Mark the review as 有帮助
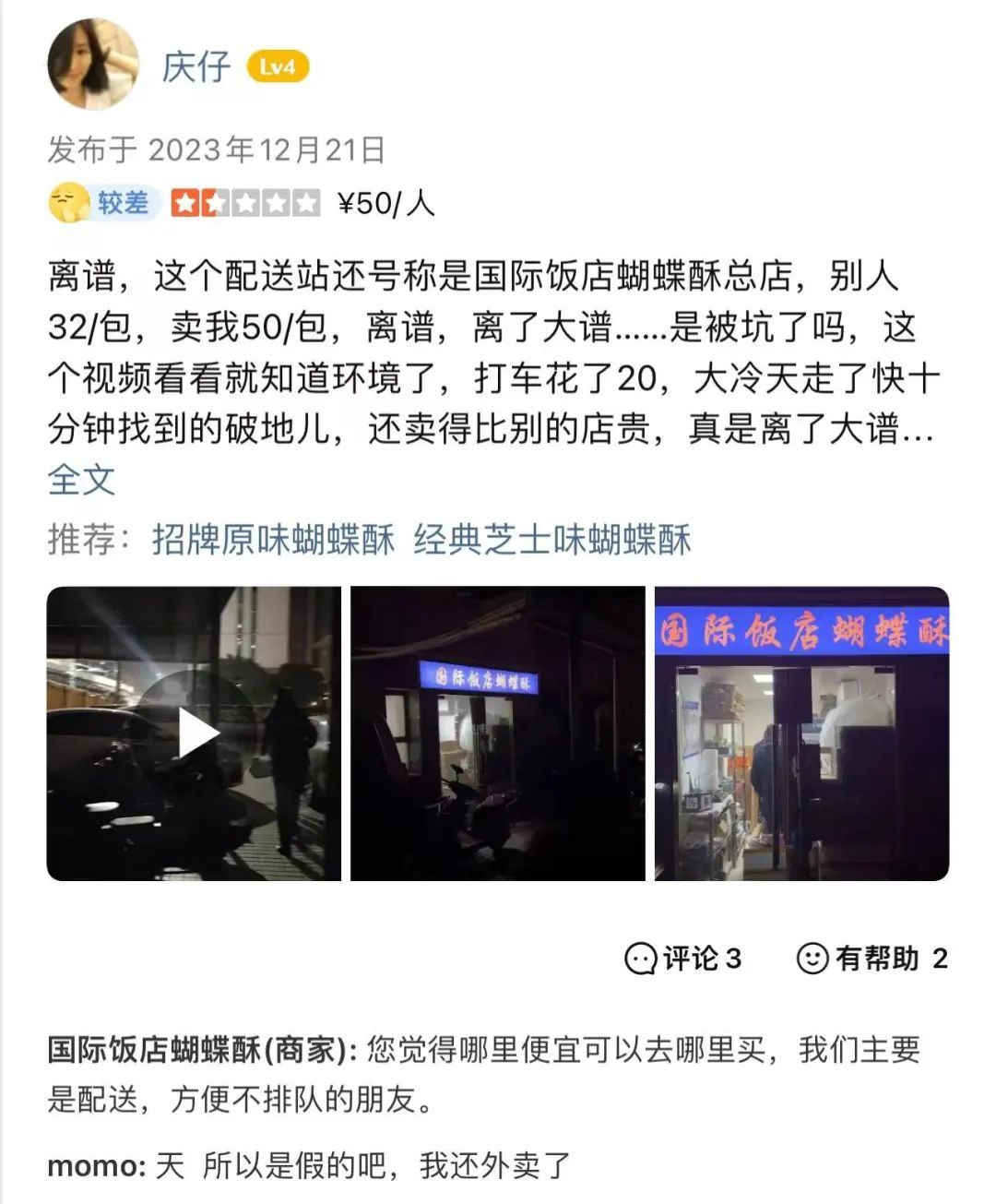Viewport: 996px width, 1204px height. pyautogui.click(x=871, y=959)
